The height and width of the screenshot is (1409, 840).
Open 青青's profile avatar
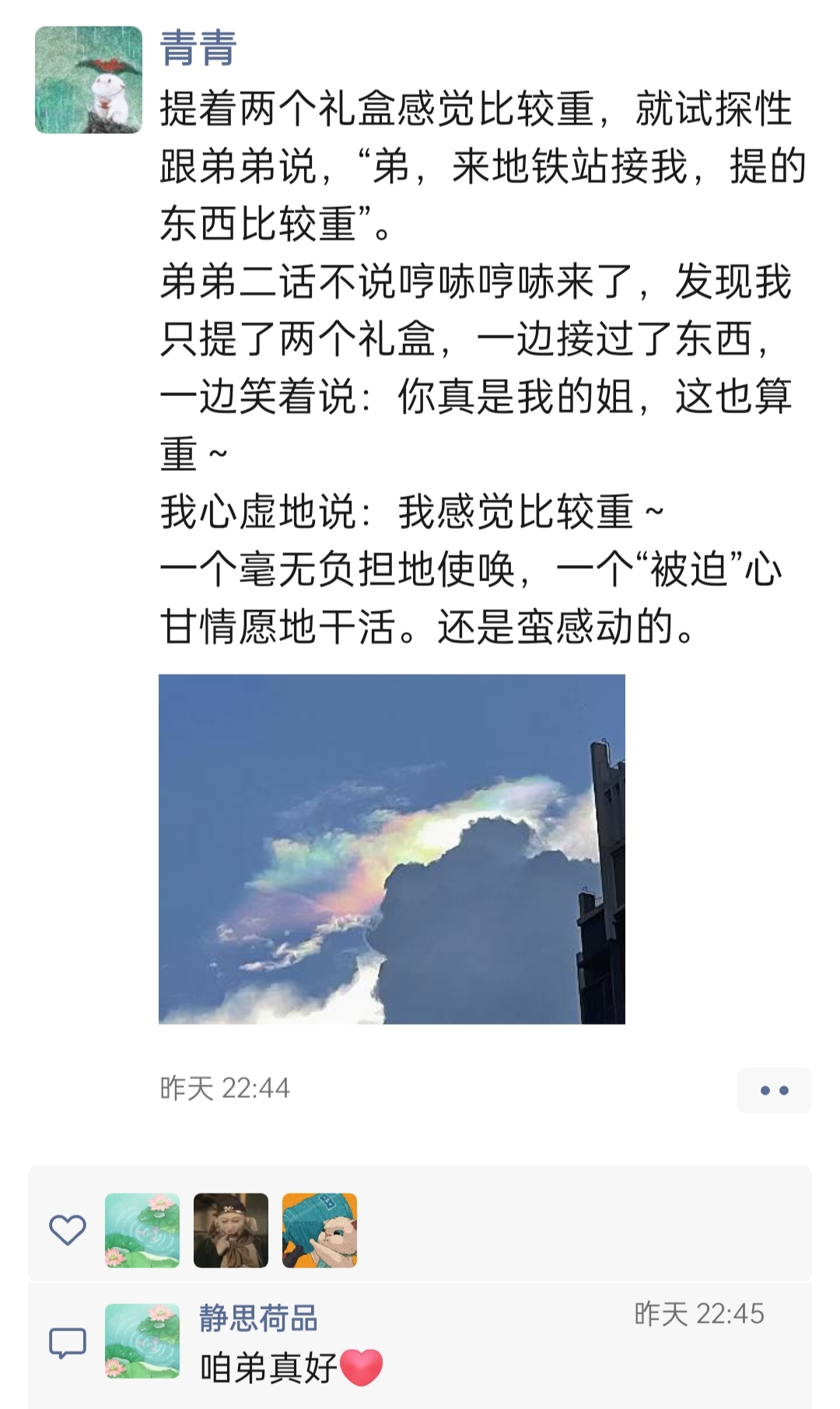point(89,80)
